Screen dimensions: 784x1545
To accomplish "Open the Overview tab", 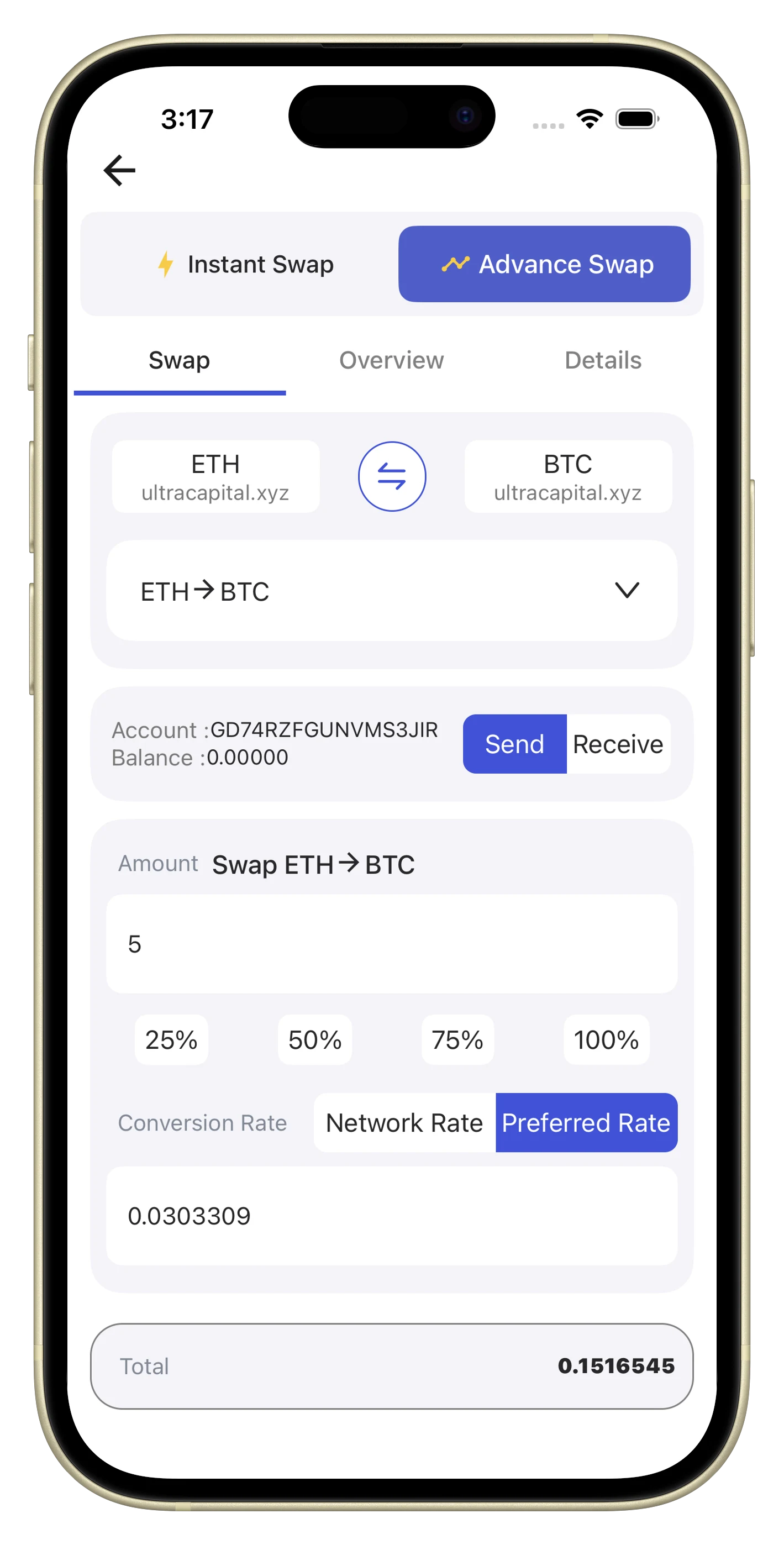I will pyautogui.click(x=391, y=360).
